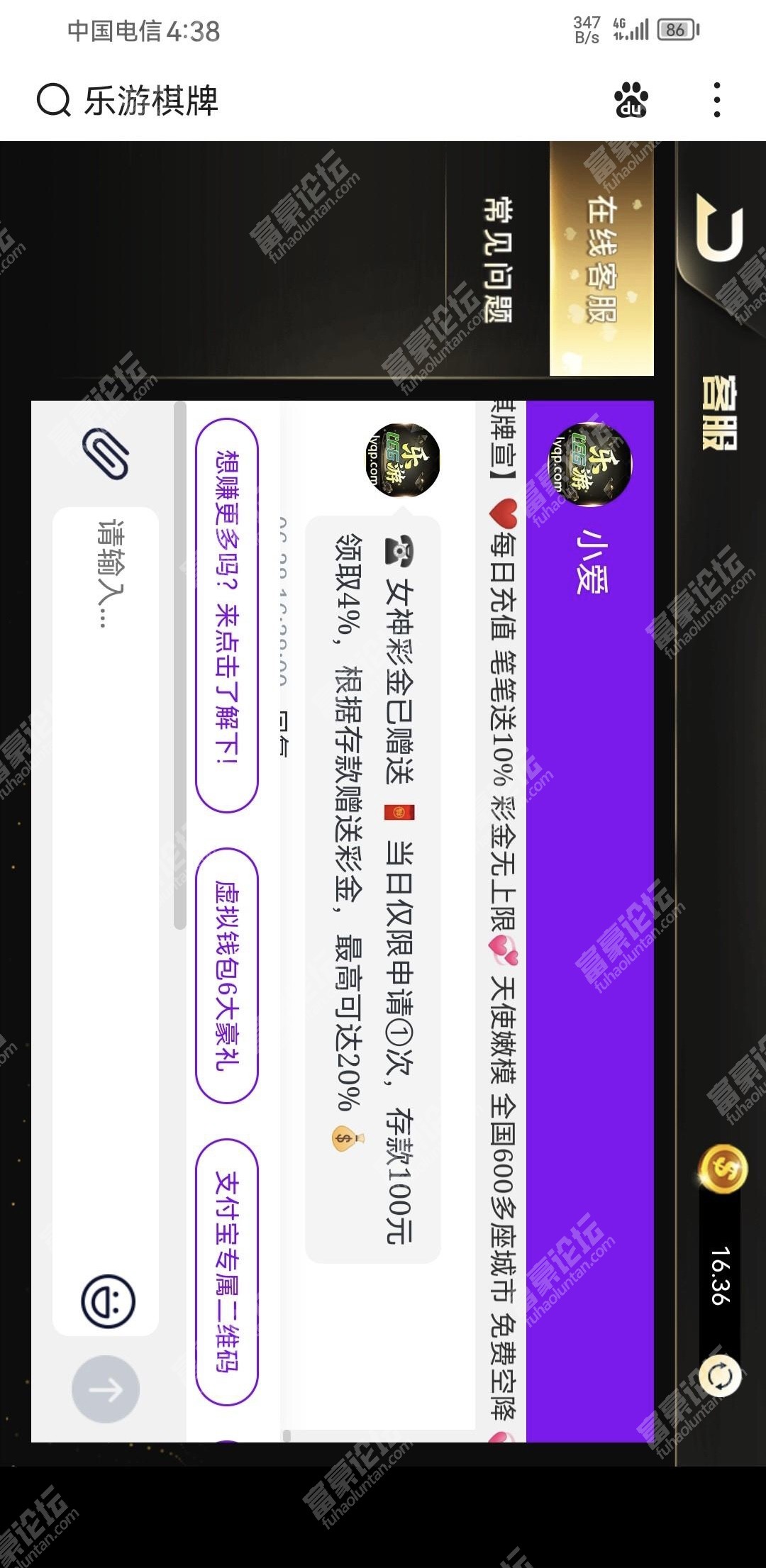The height and width of the screenshot is (1568, 766).
Task: Go back with the curved arrow
Action: [719, 227]
